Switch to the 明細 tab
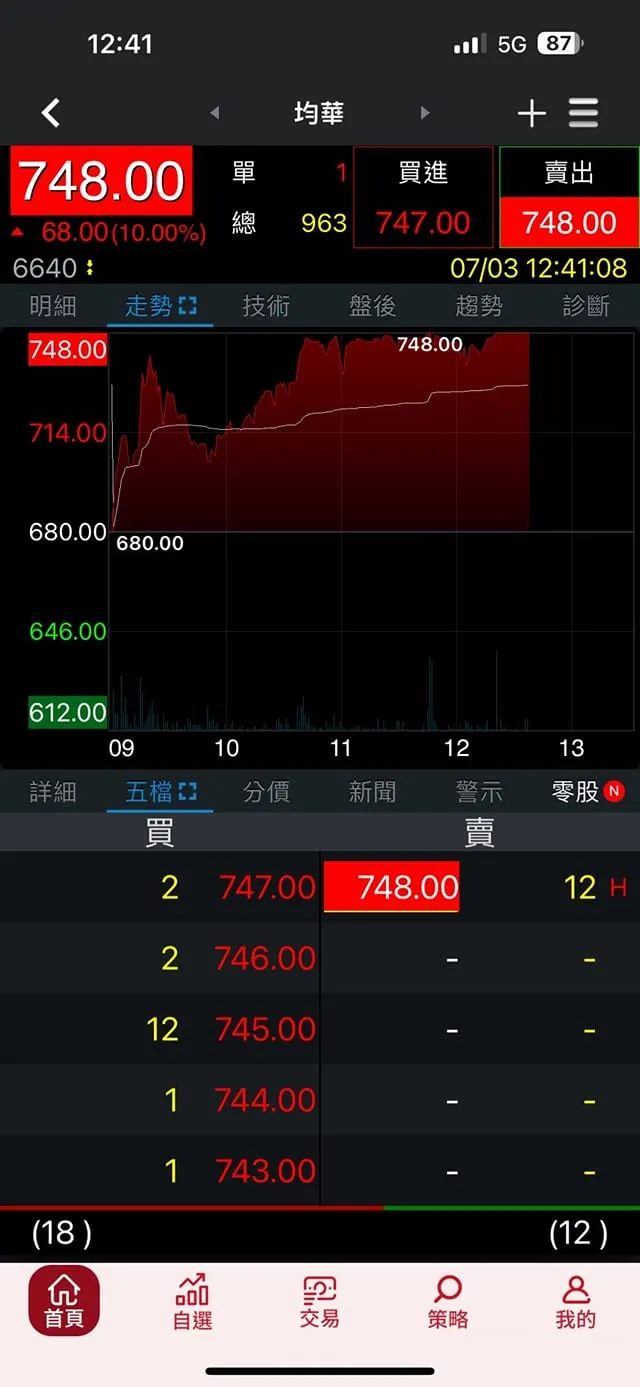640x1387 pixels. click(53, 306)
